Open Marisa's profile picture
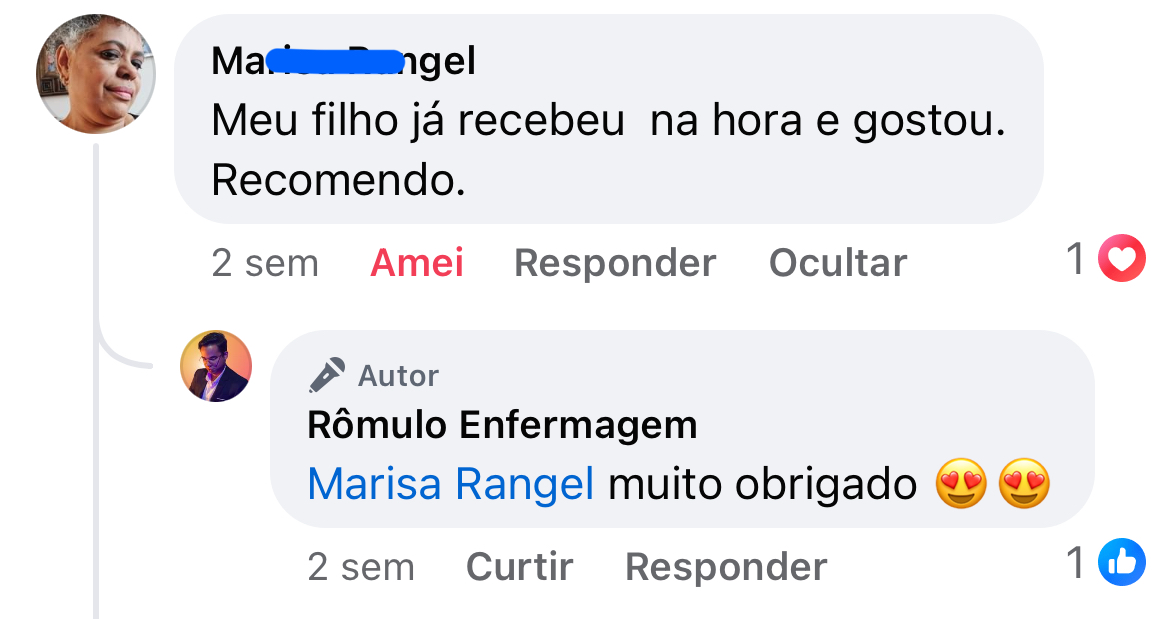The height and width of the screenshot is (619, 1170). pos(96,74)
